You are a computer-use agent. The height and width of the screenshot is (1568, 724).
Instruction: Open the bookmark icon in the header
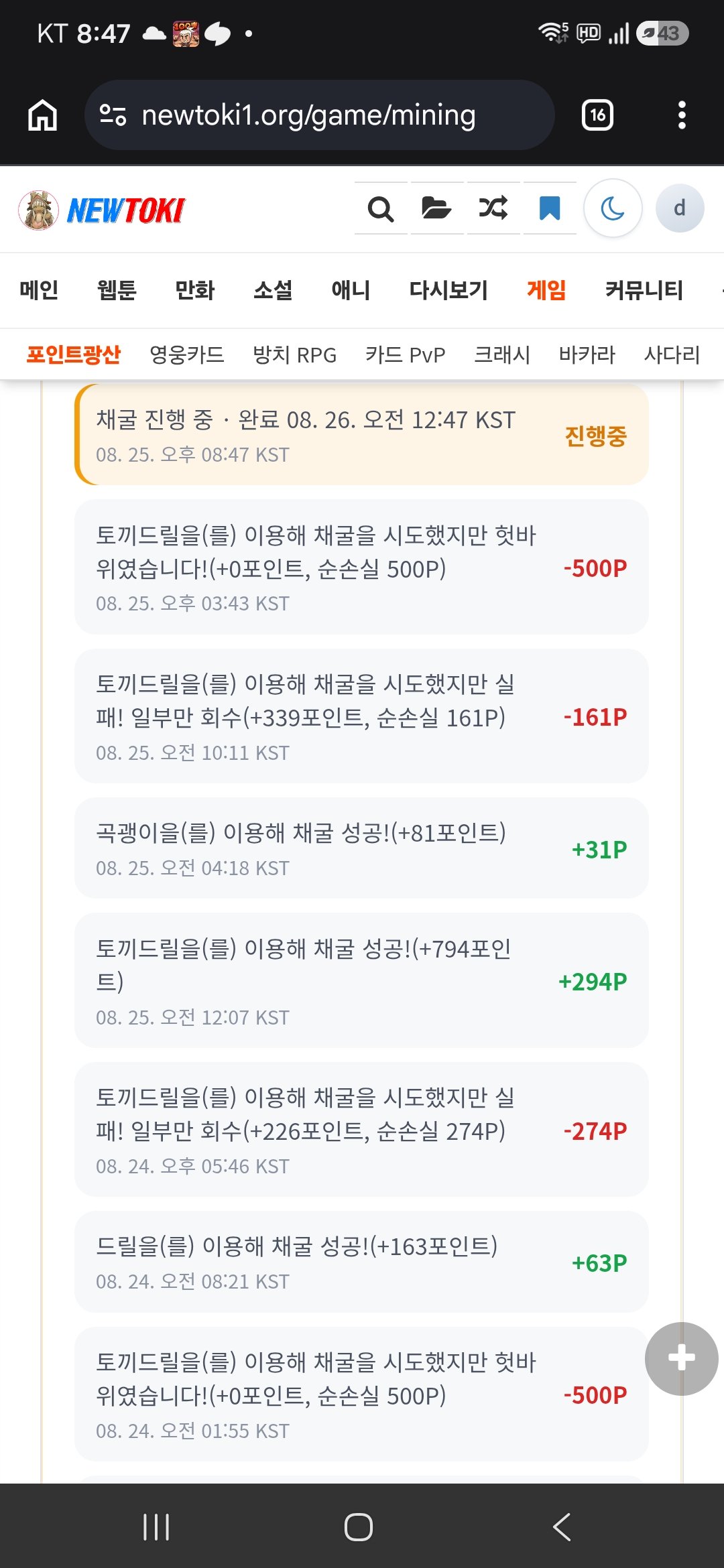tap(550, 208)
